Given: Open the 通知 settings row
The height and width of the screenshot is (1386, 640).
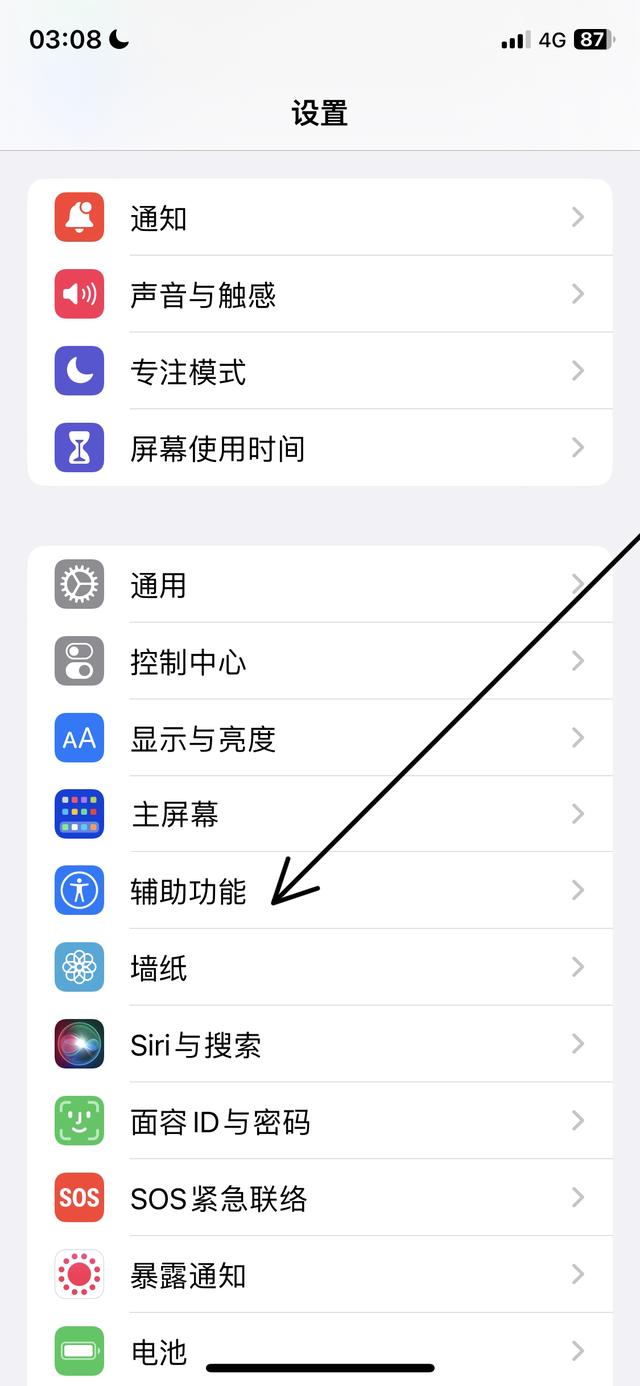Looking at the screenshot, I should 320,218.
